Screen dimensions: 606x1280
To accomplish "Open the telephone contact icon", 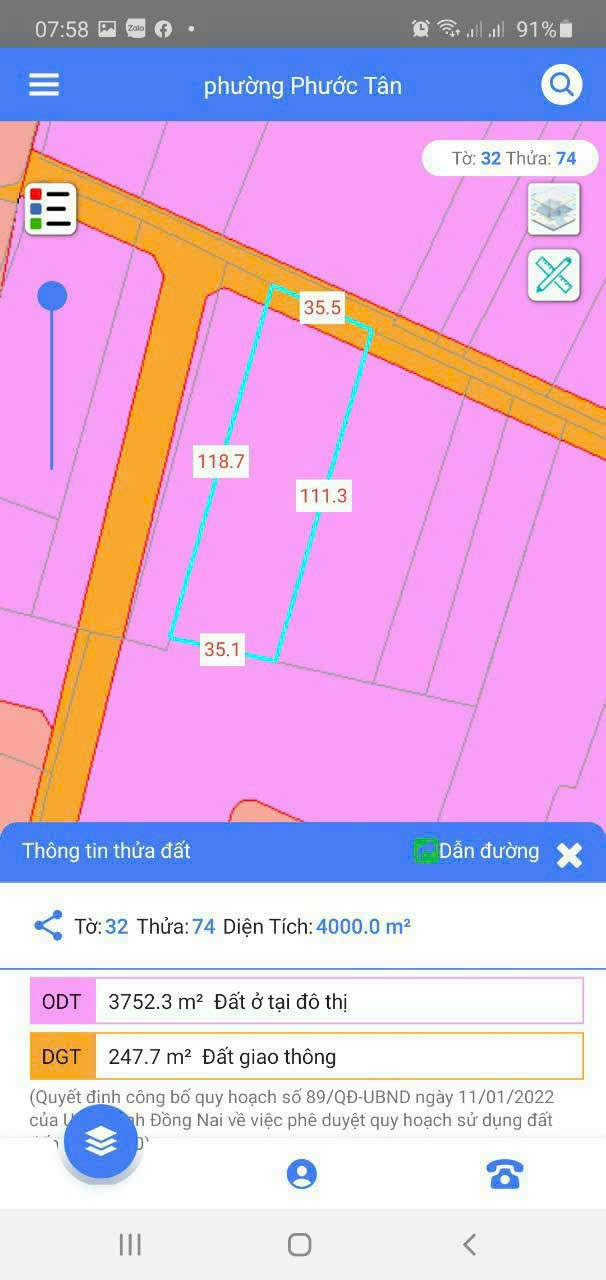I will (x=505, y=1174).
